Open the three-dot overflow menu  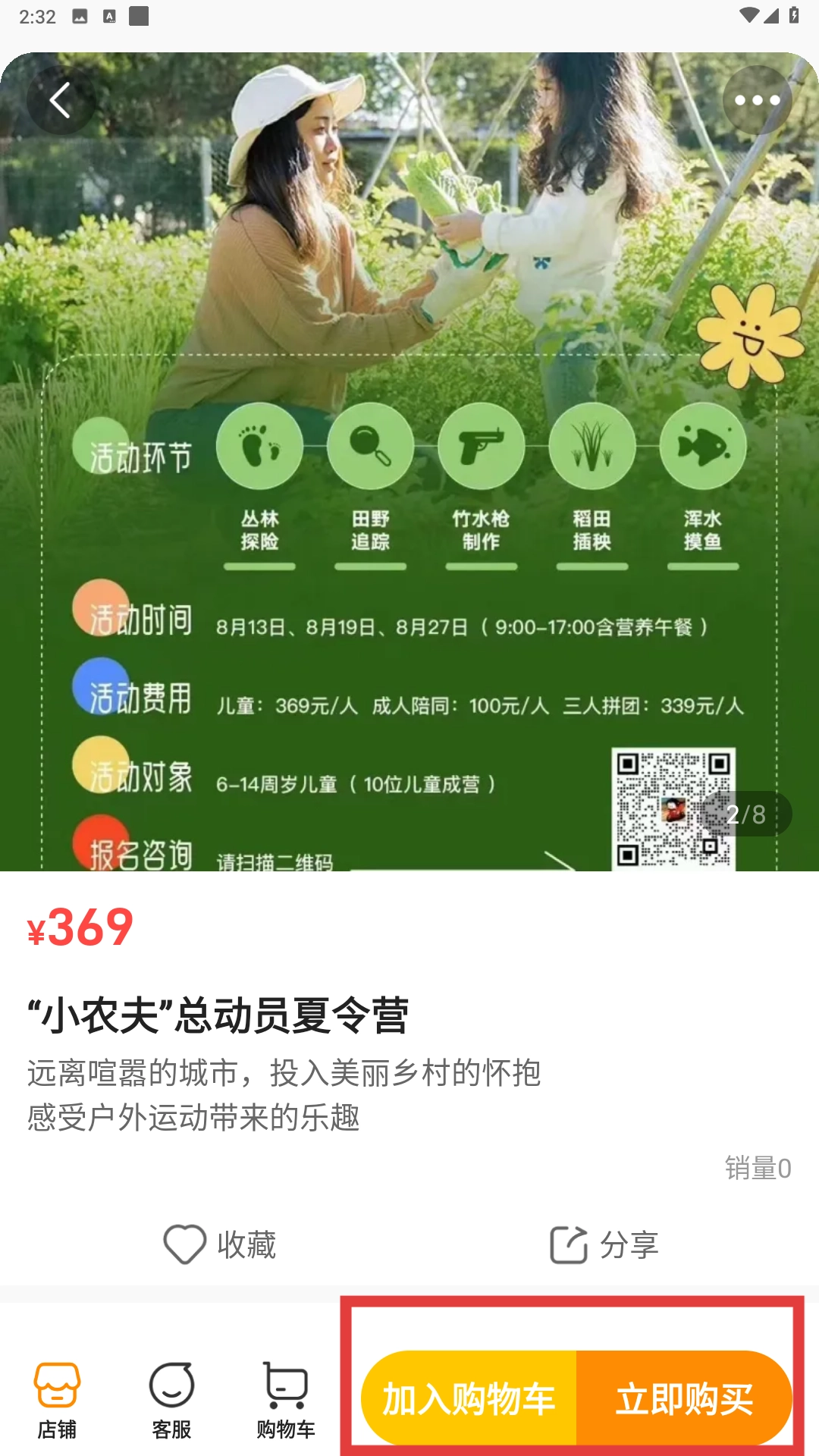[x=757, y=100]
